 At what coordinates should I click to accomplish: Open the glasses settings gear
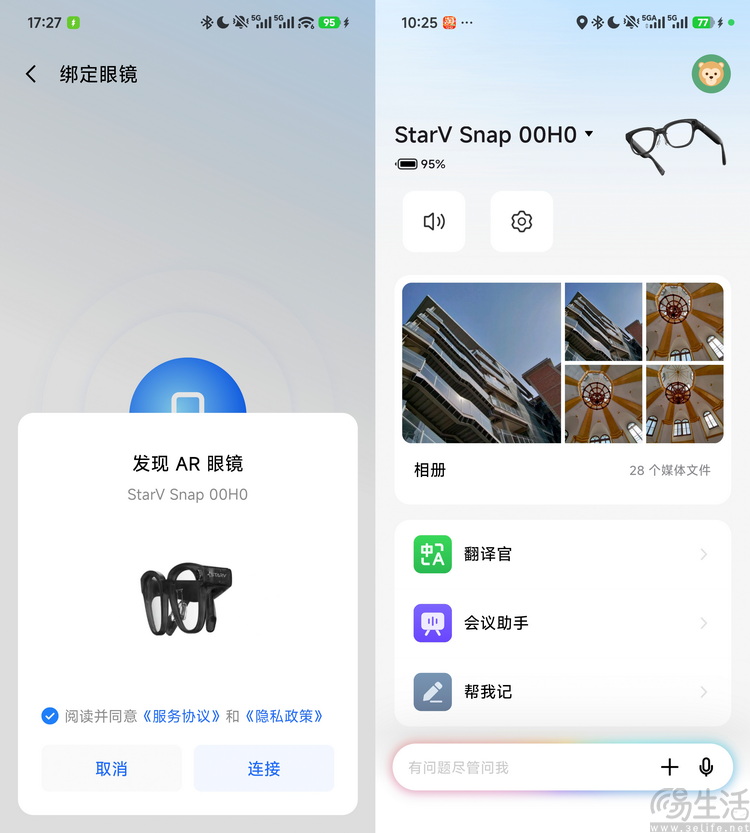coord(522,221)
